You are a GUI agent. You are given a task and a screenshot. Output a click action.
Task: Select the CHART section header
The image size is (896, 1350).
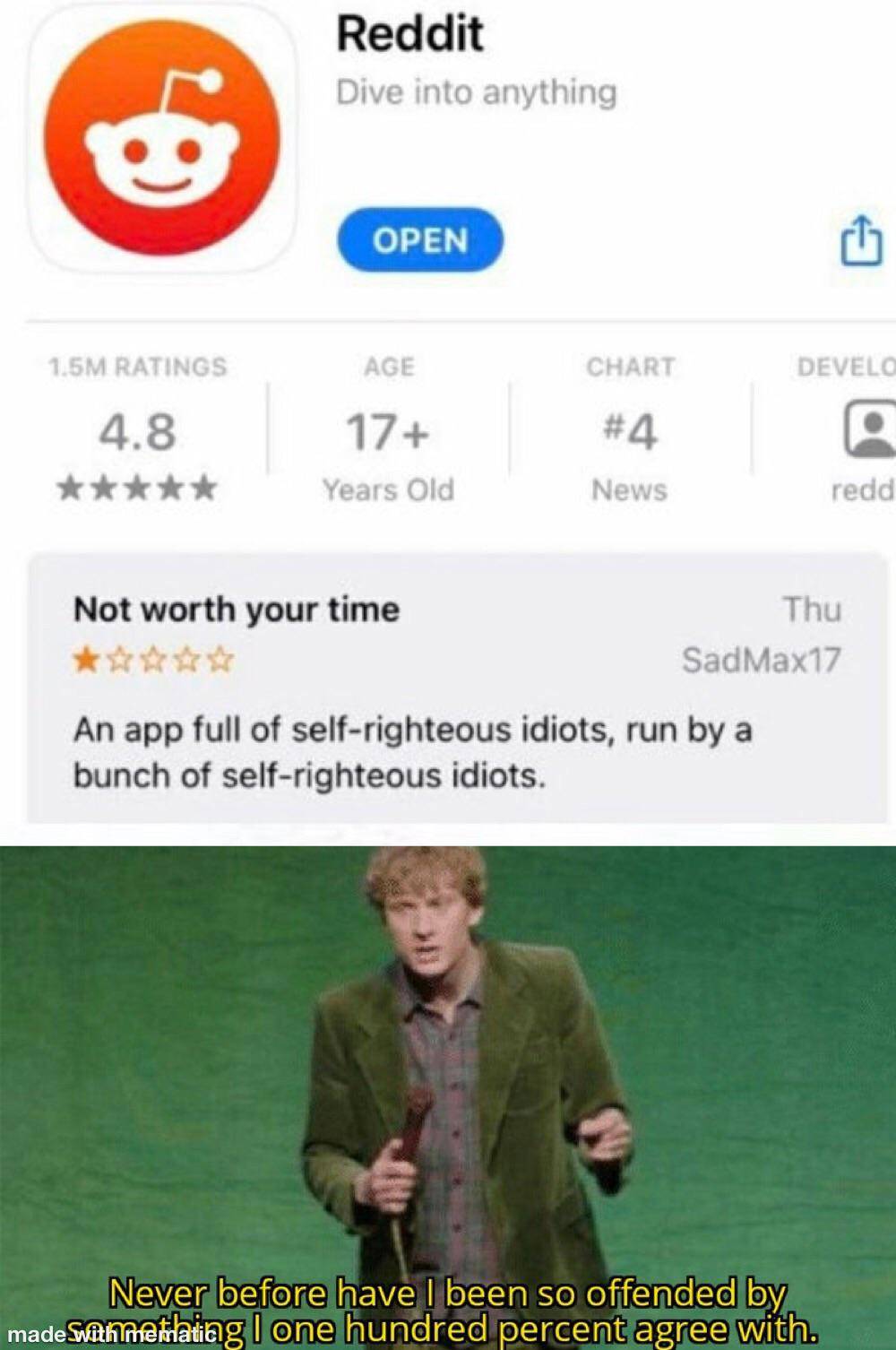click(631, 364)
